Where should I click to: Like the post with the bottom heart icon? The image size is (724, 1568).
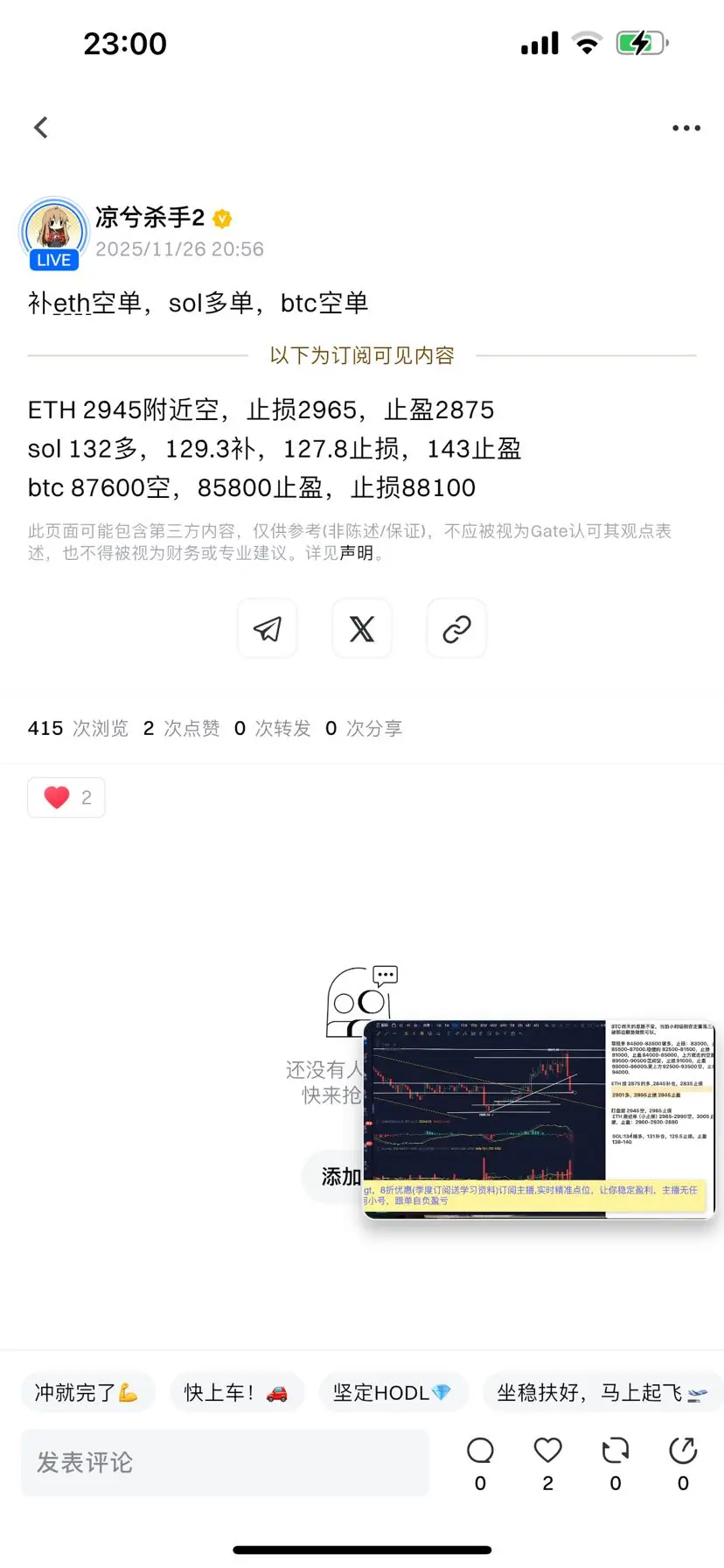[x=546, y=1450]
